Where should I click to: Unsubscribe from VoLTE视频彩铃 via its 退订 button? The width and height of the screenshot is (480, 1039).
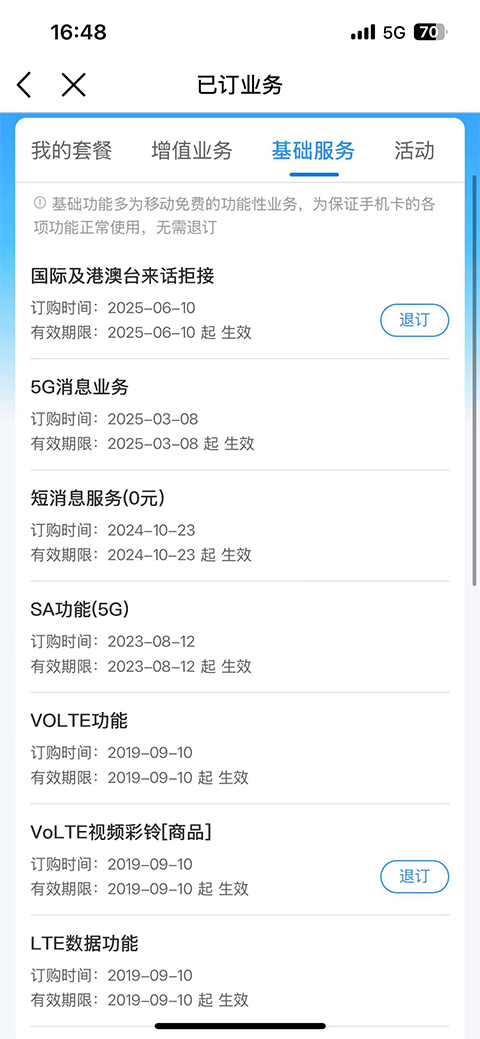414,877
